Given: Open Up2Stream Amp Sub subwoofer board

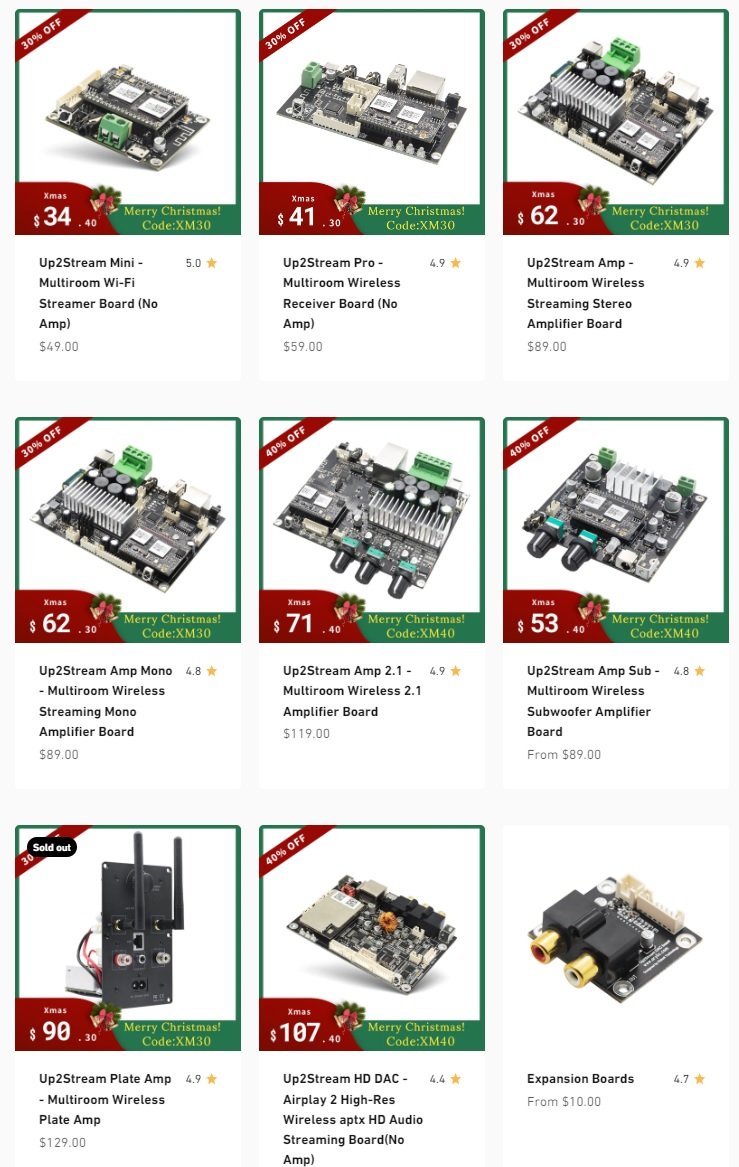Looking at the screenshot, I should tap(615, 530).
